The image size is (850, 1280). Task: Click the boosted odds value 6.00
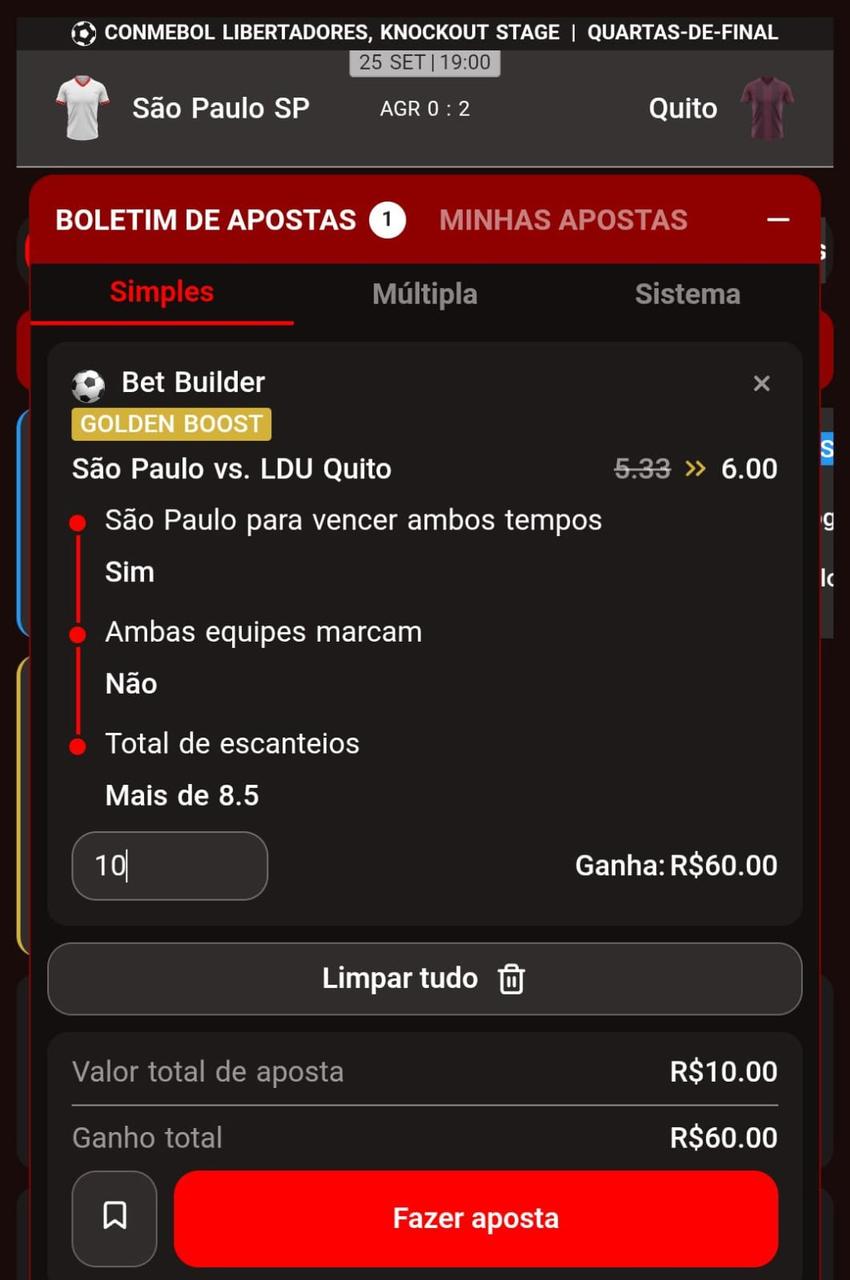[x=748, y=468]
